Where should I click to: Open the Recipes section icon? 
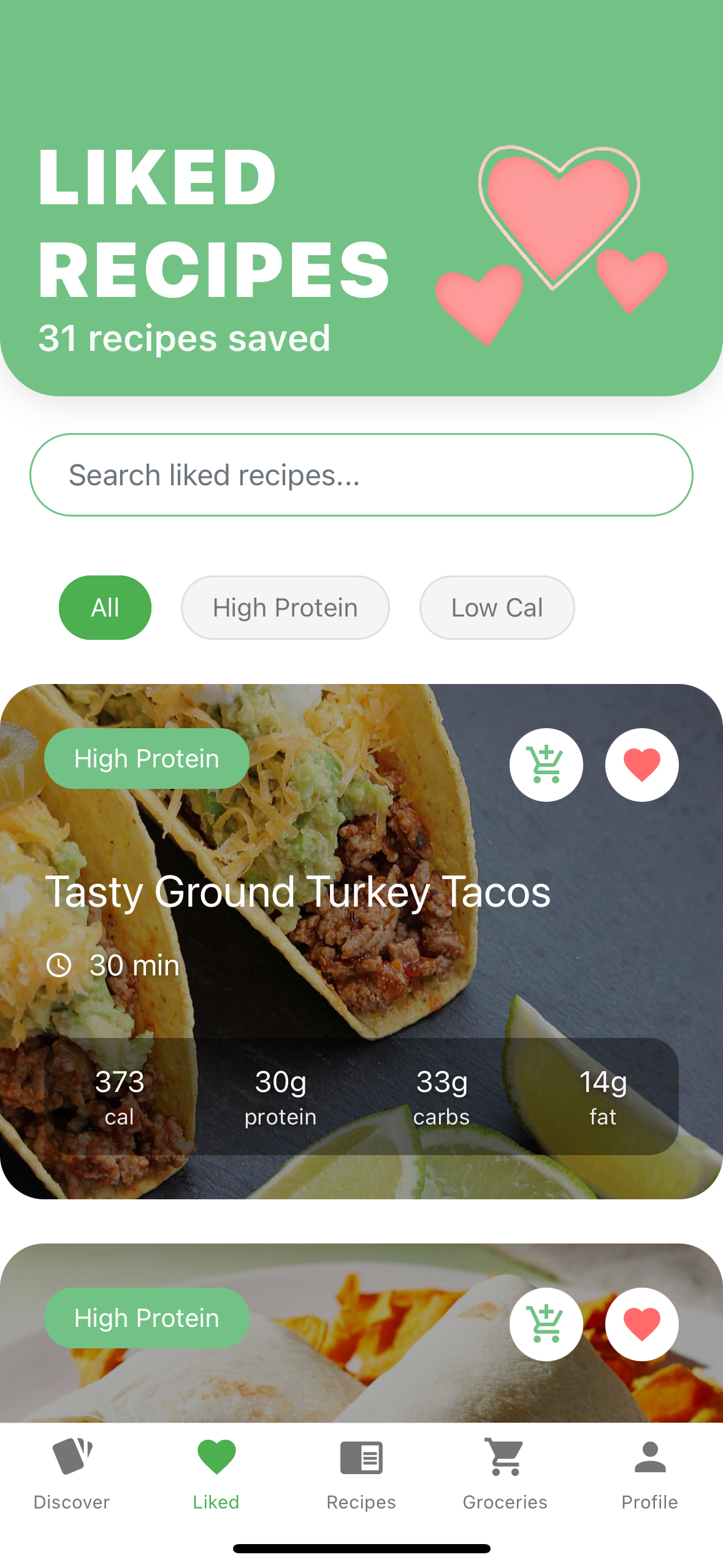tap(361, 1458)
